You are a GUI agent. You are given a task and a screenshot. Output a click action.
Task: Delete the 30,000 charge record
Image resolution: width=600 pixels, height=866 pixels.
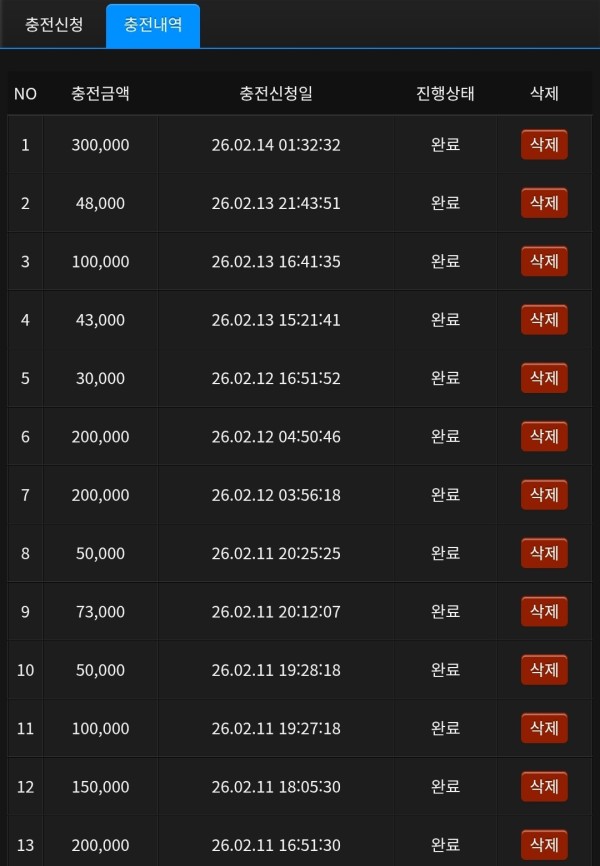coord(544,378)
